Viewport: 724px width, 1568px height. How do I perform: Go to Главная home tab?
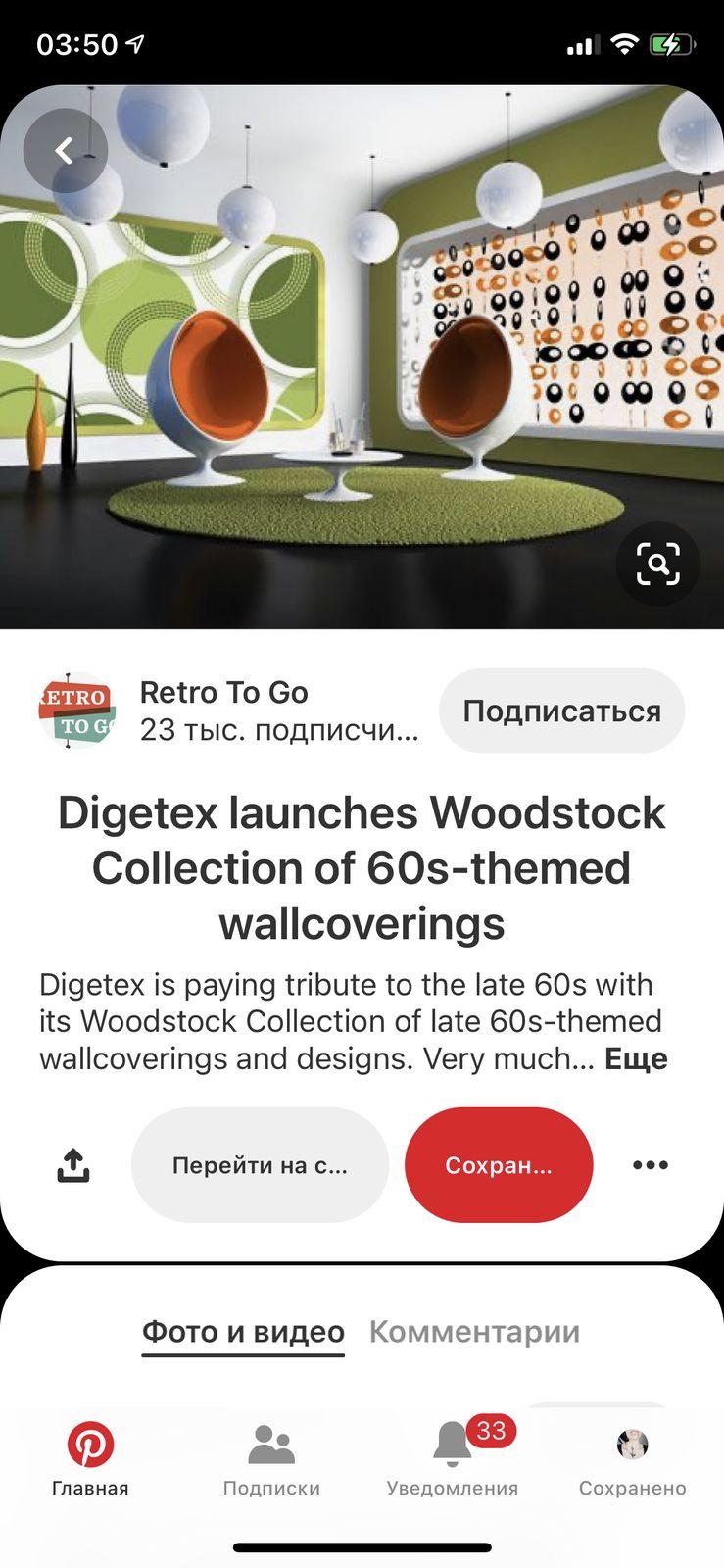click(90, 1459)
